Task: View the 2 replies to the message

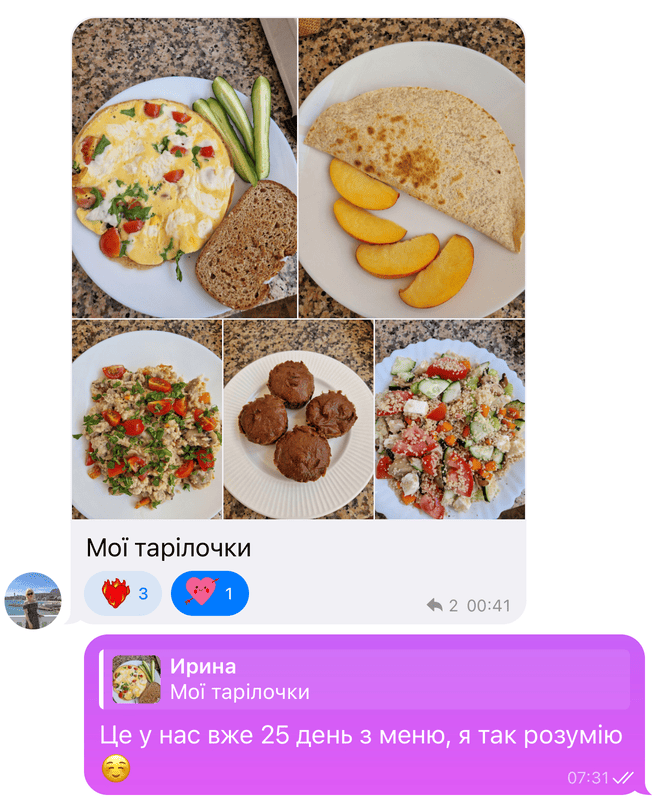Action: pos(442,605)
